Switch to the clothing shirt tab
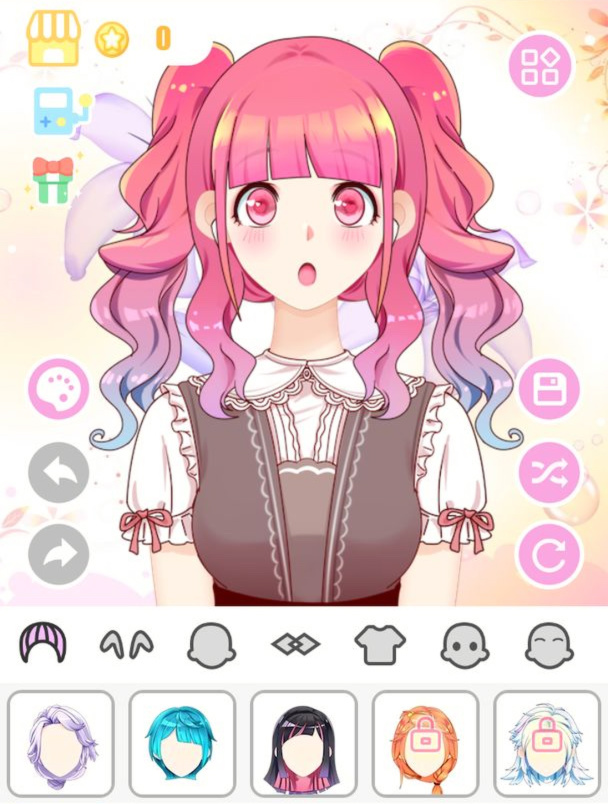The width and height of the screenshot is (608, 804). point(380,645)
